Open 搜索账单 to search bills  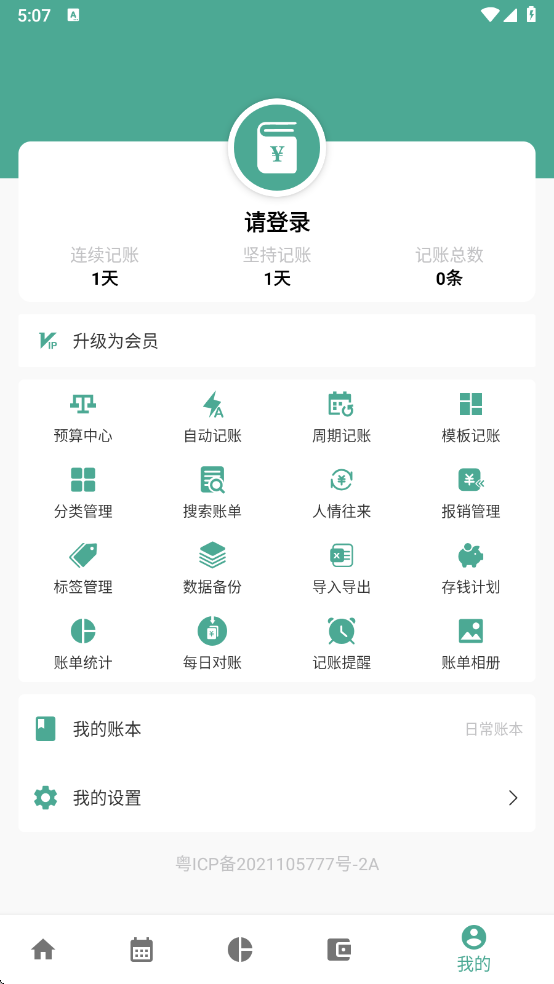[x=212, y=493]
